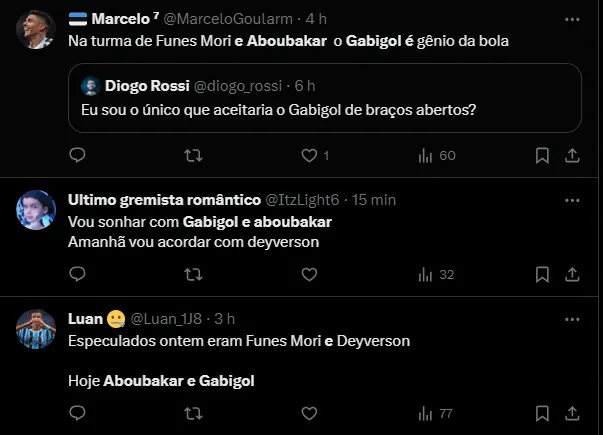Reply to Ultimo gremista romântico's tweet

(78, 274)
